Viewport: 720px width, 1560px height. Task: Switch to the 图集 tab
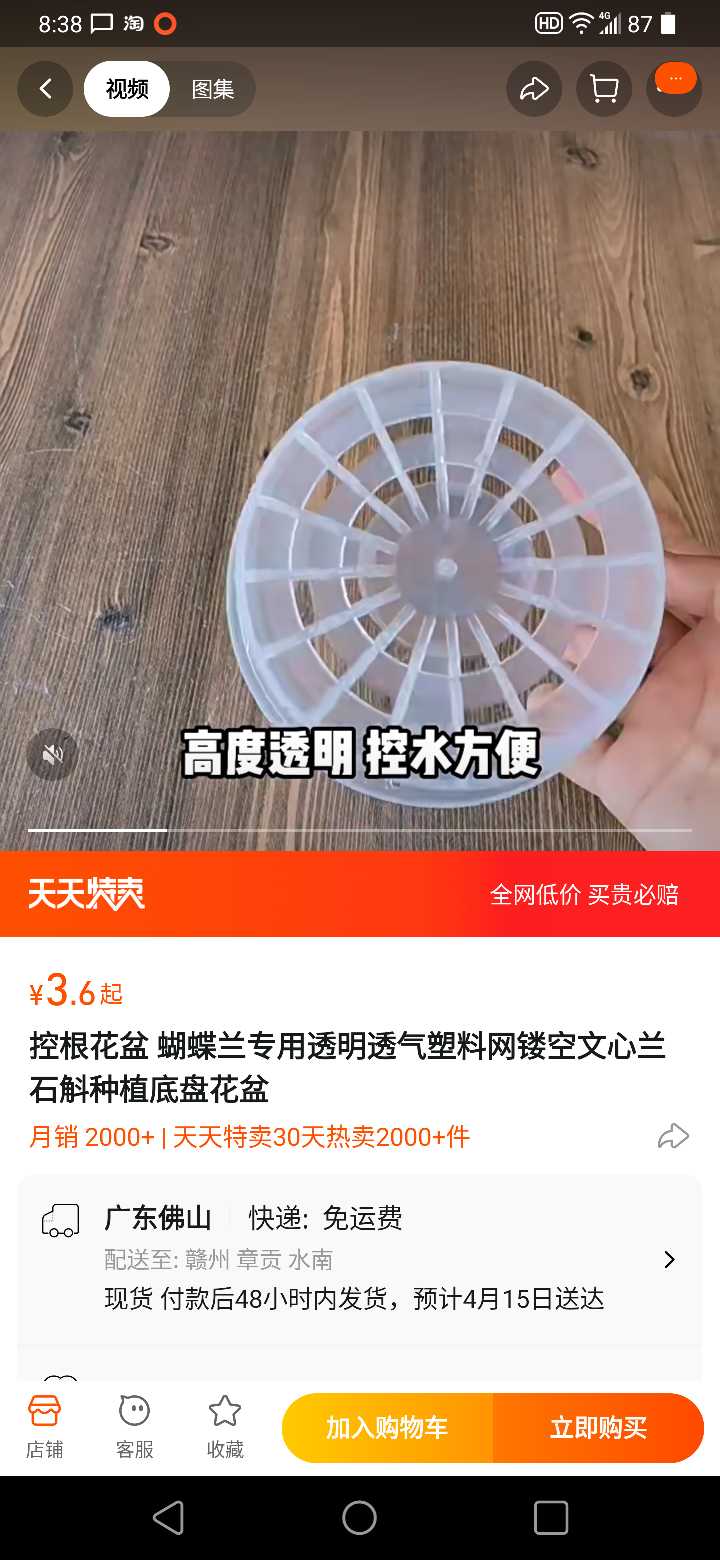click(213, 89)
